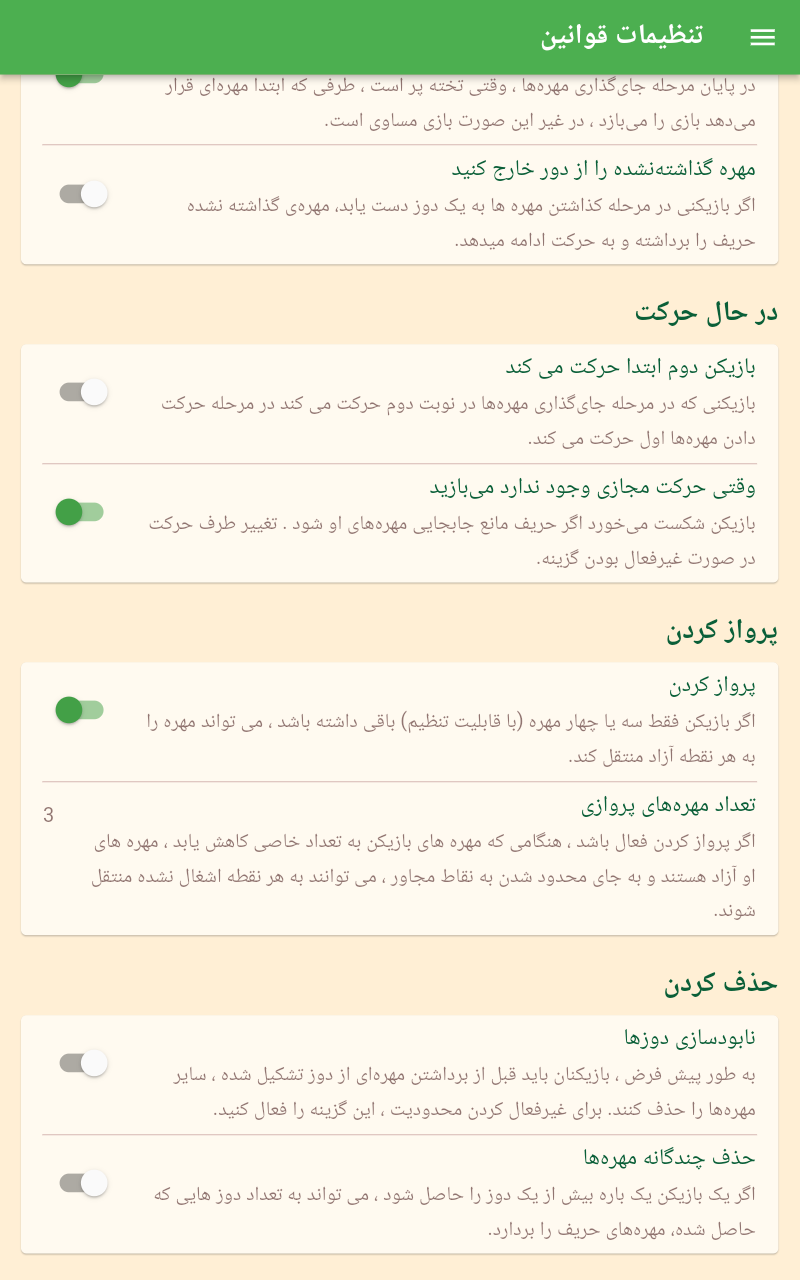Open the hamburger drawer menu
This screenshot has height=1280, width=800.
point(762,37)
